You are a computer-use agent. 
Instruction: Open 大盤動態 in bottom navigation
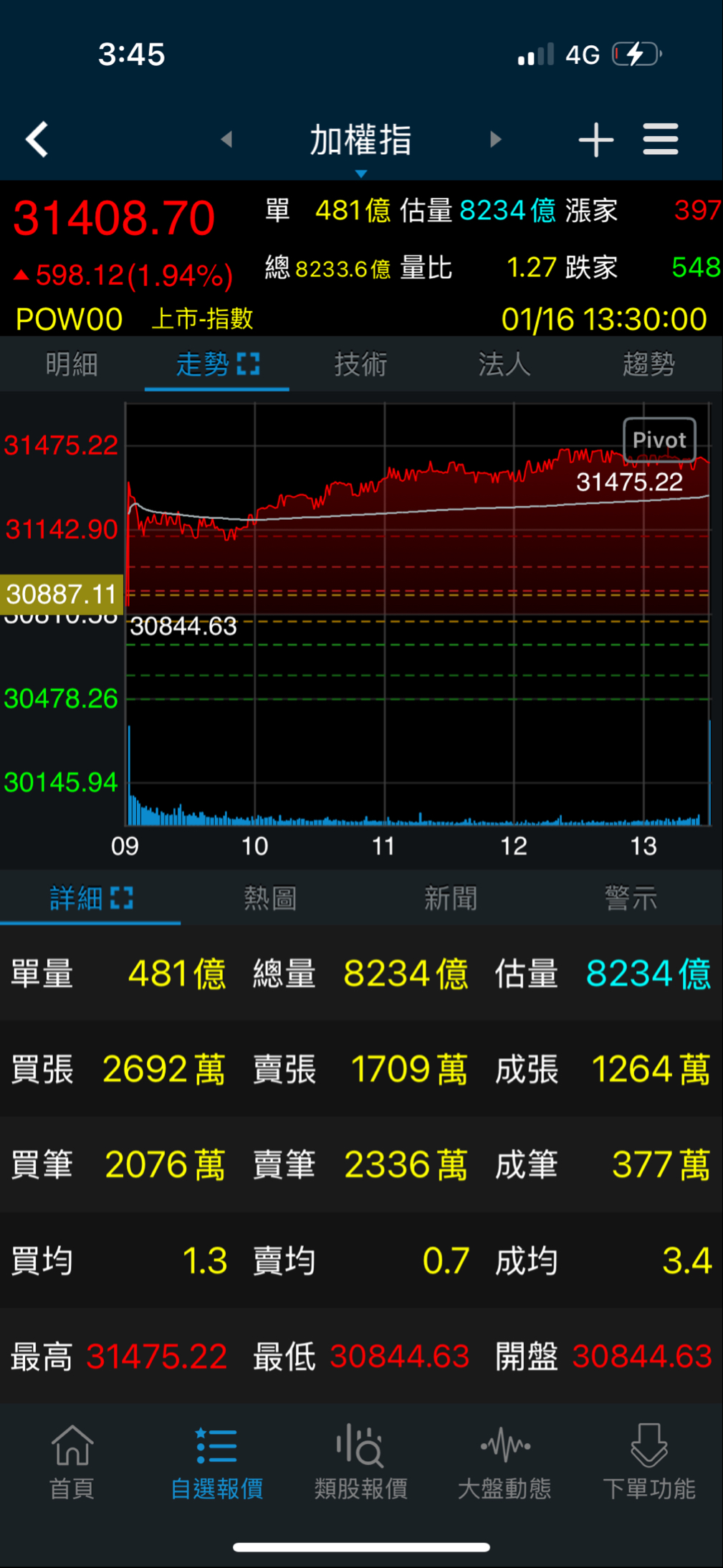click(x=505, y=1463)
